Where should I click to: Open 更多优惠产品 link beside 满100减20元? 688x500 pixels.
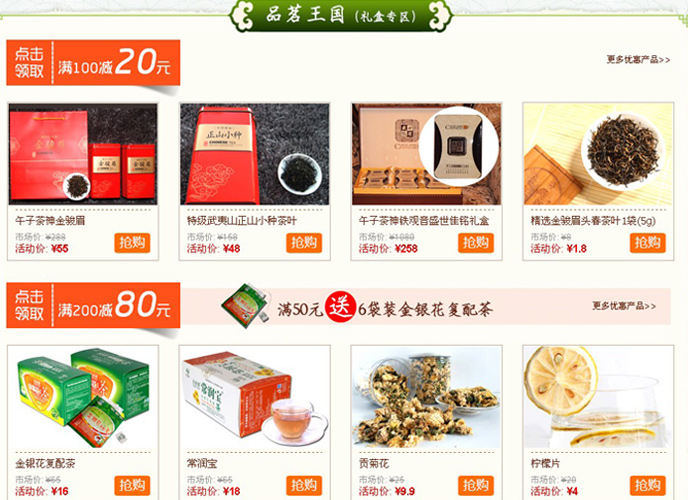coord(637,60)
